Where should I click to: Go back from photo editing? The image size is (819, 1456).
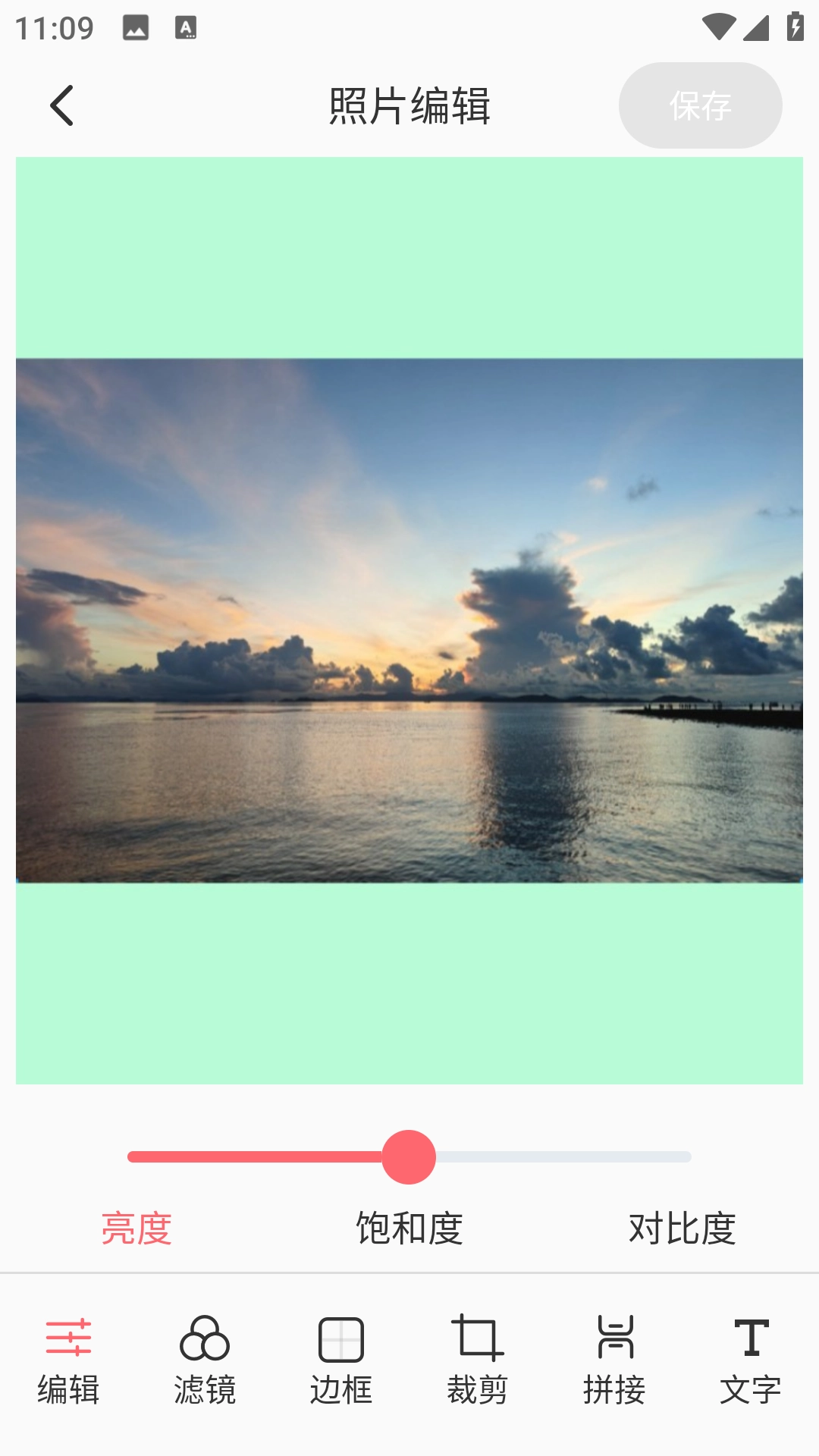[x=62, y=105]
